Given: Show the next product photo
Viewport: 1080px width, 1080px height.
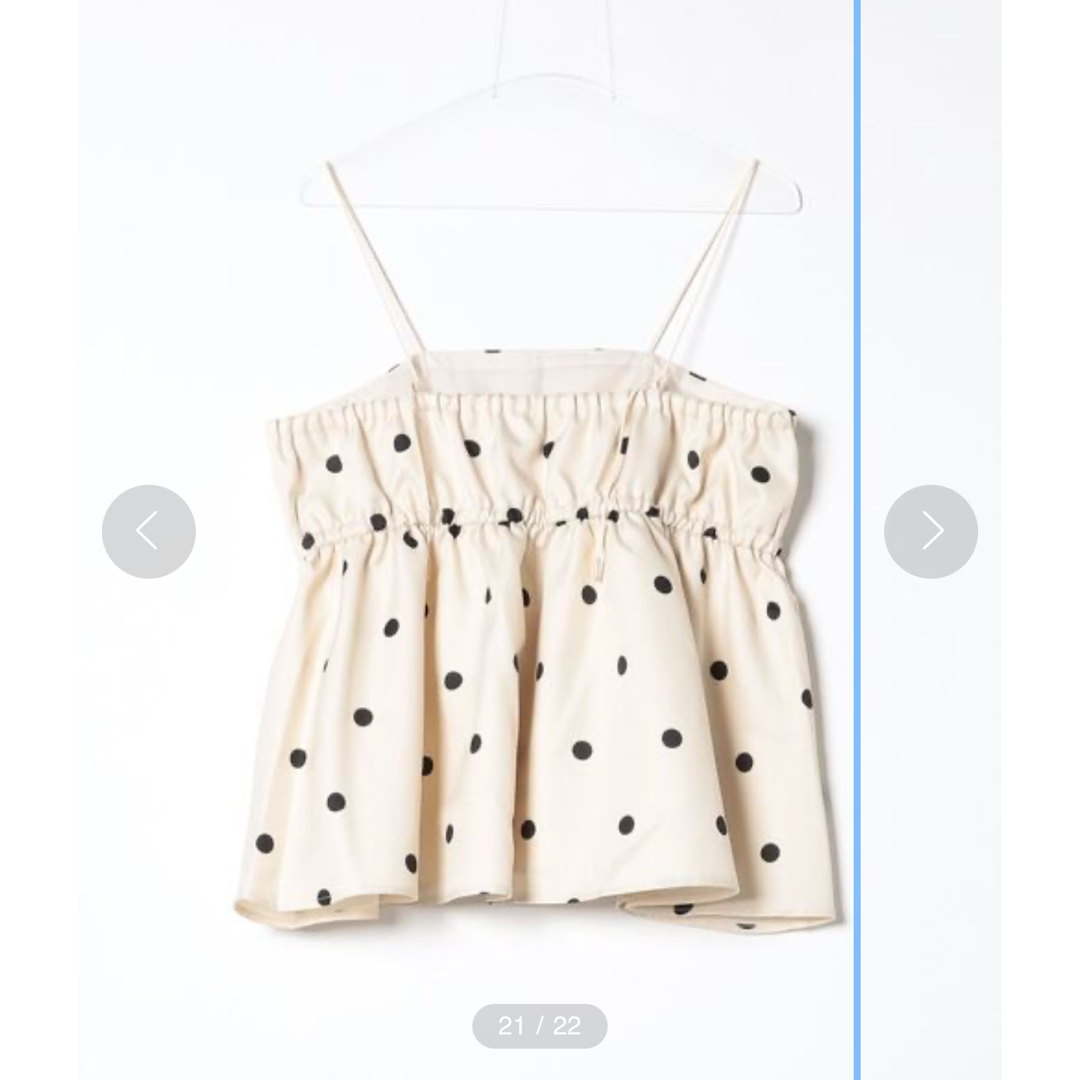Looking at the screenshot, I should pos(930,531).
